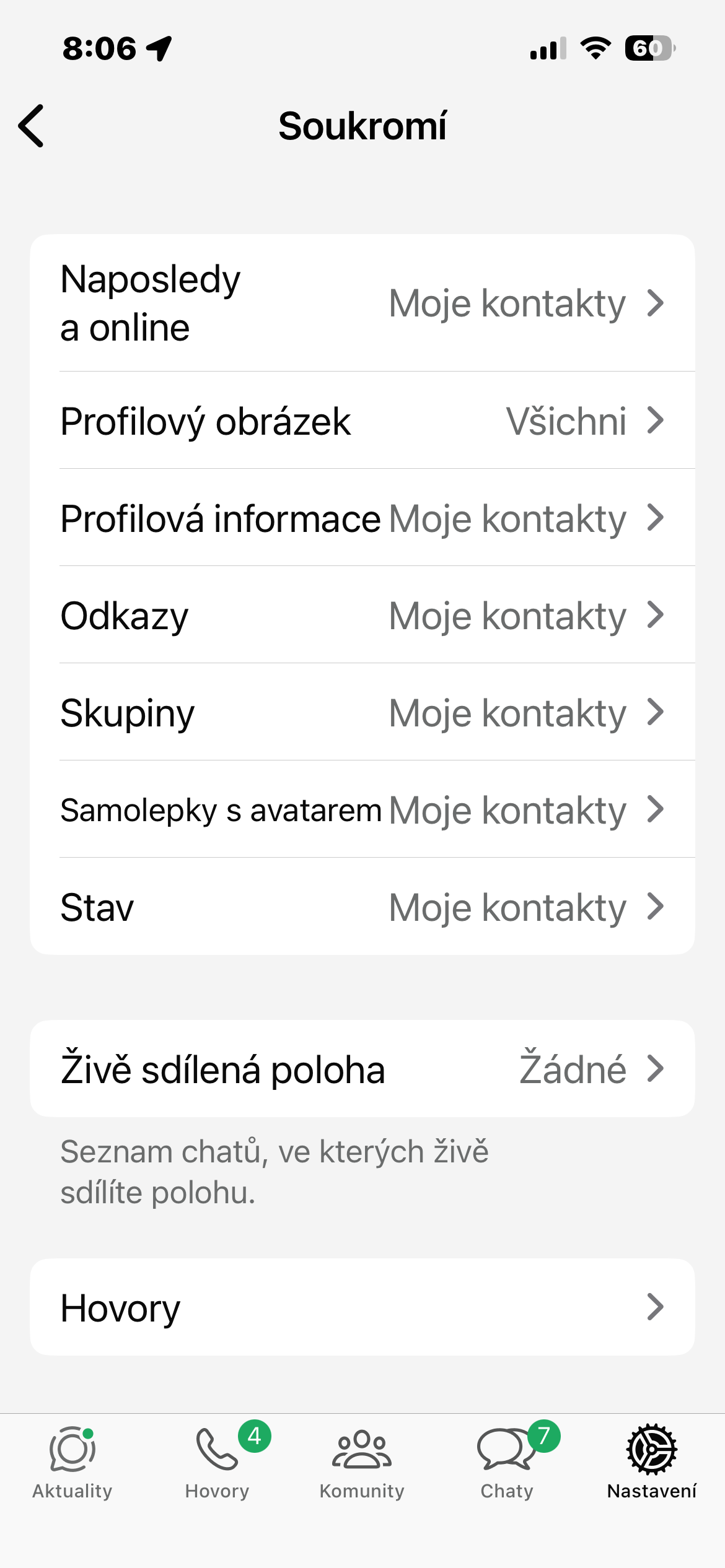Viewport: 725px width, 1568px height.
Task: Open Naposledy a online setting
Action: pyautogui.click(x=362, y=303)
